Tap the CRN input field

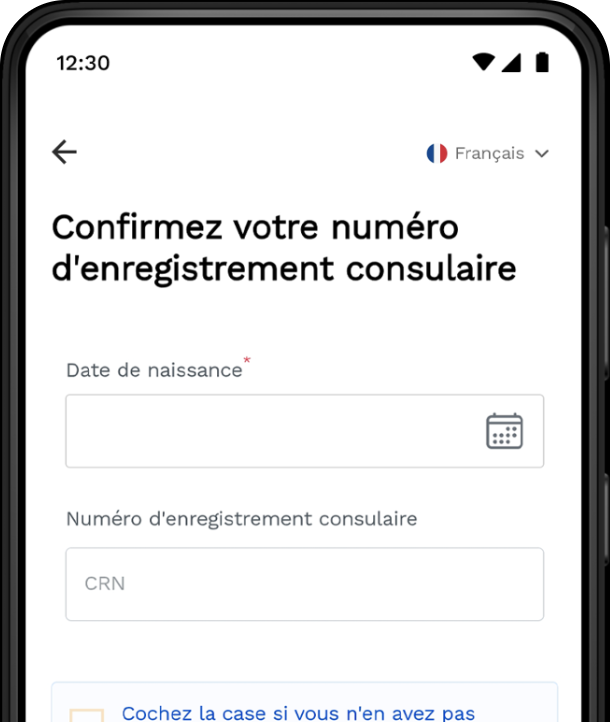tap(304, 584)
